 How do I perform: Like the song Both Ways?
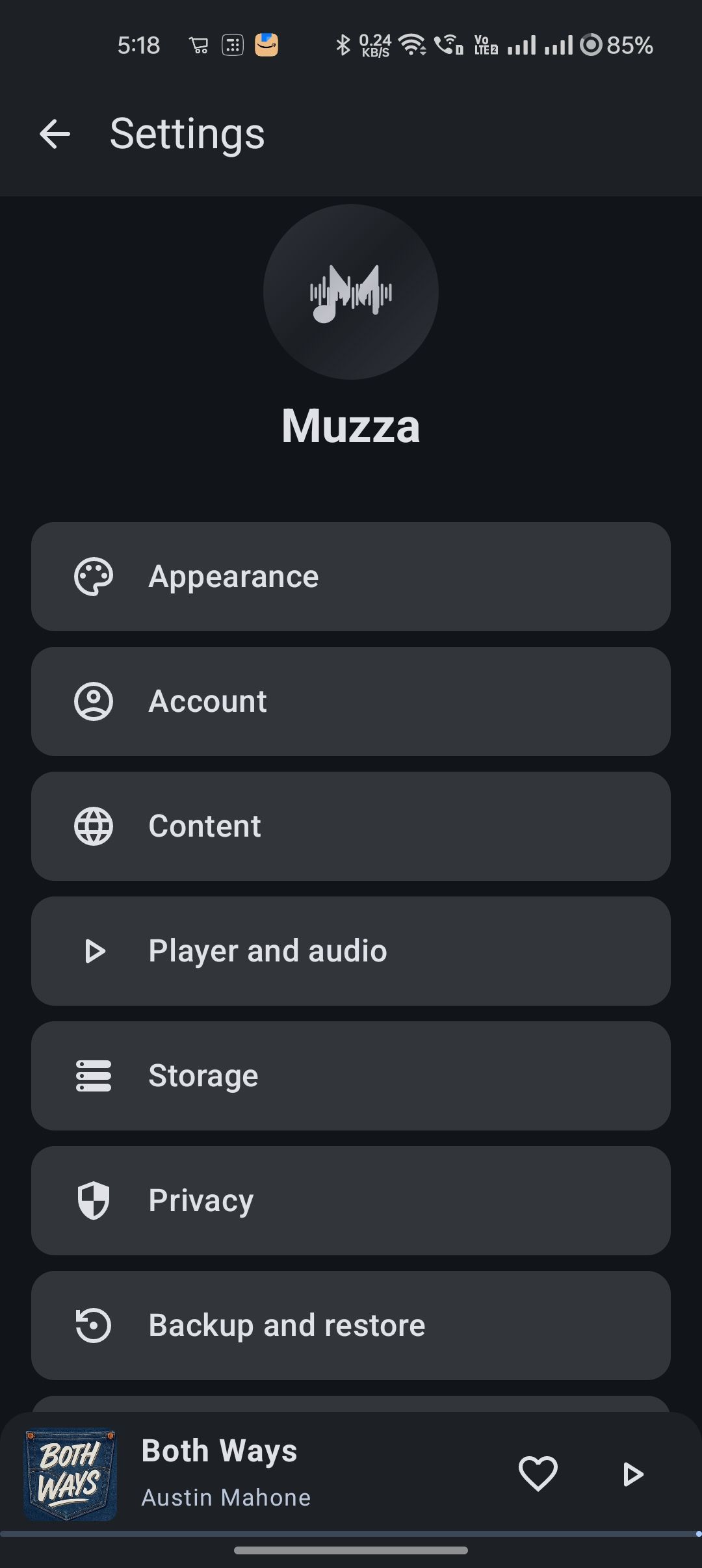(538, 1474)
